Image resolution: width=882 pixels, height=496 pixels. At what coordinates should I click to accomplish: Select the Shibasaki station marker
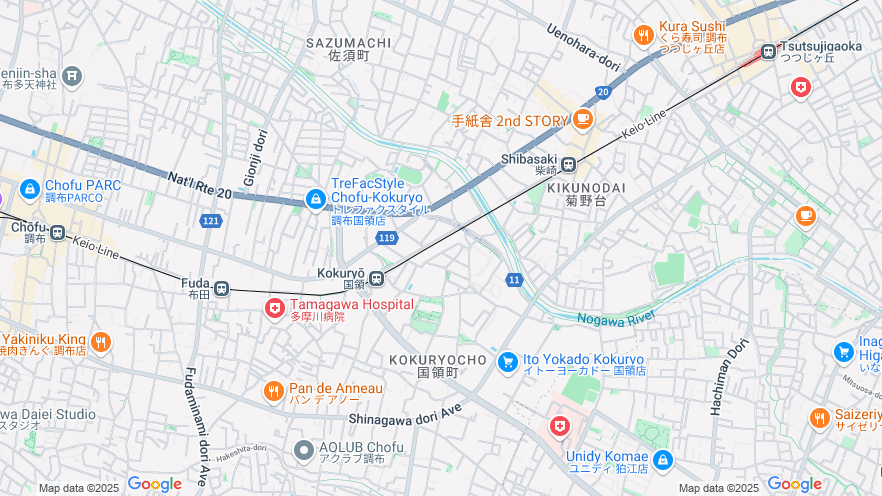click(568, 165)
